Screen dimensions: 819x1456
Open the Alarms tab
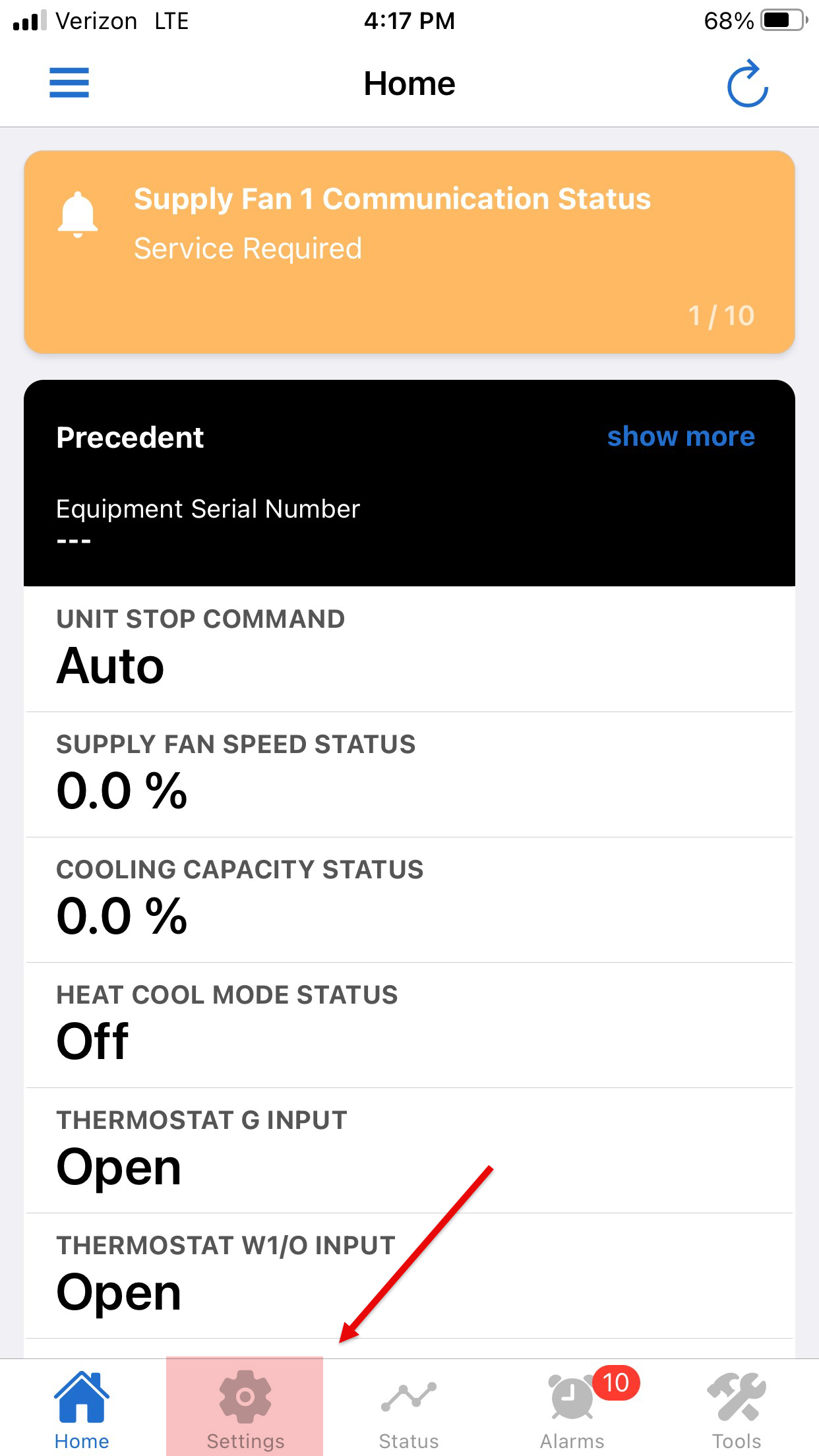click(572, 1409)
